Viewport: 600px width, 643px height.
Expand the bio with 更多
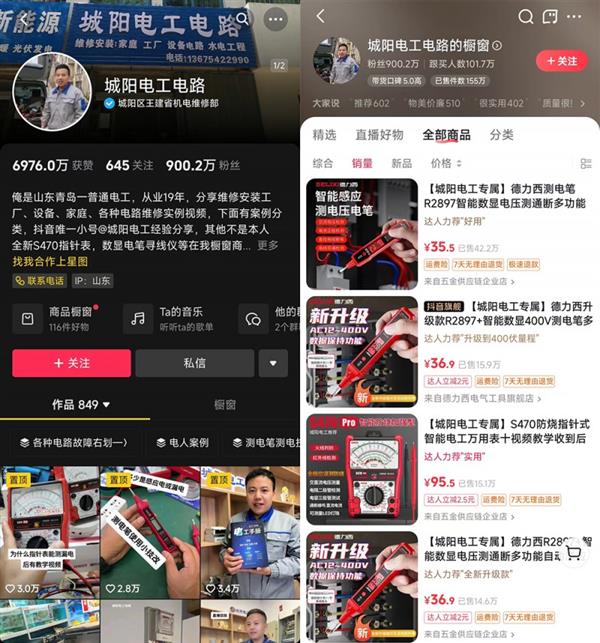pyautogui.click(x=268, y=245)
